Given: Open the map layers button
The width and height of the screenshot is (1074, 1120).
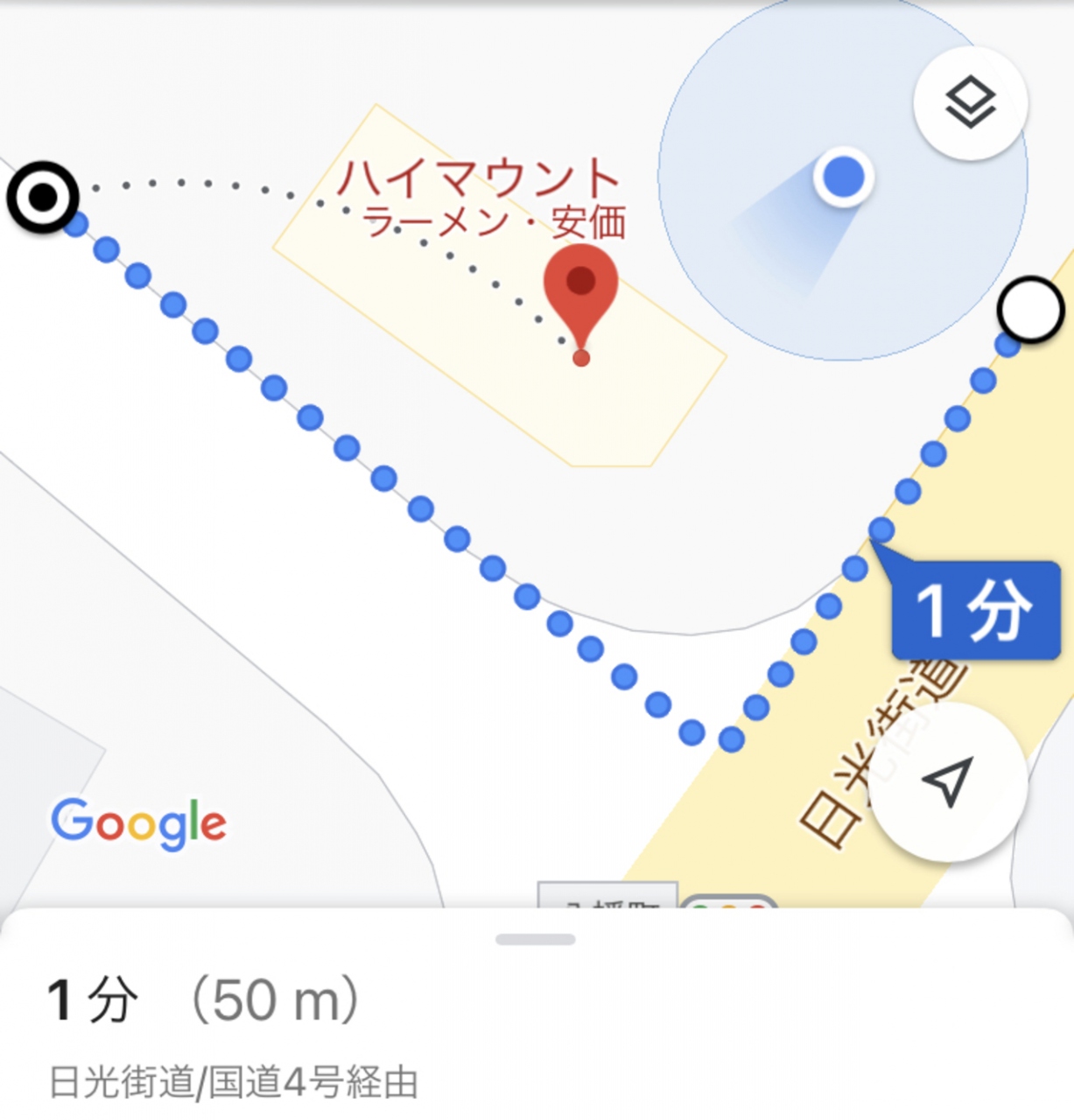Looking at the screenshot, I should click(970, 103).
